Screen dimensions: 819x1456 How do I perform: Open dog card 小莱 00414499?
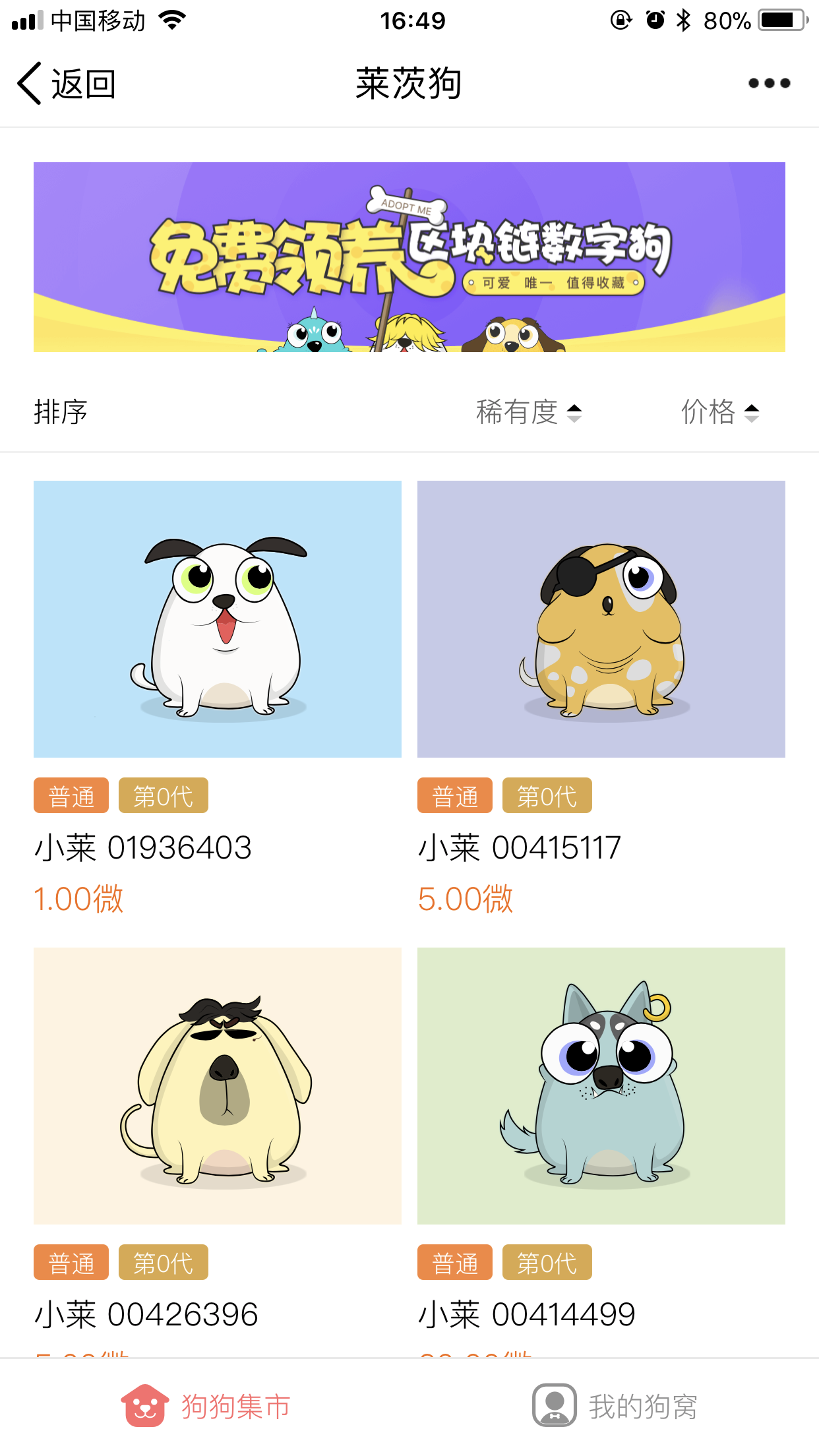click(601, 1086)
